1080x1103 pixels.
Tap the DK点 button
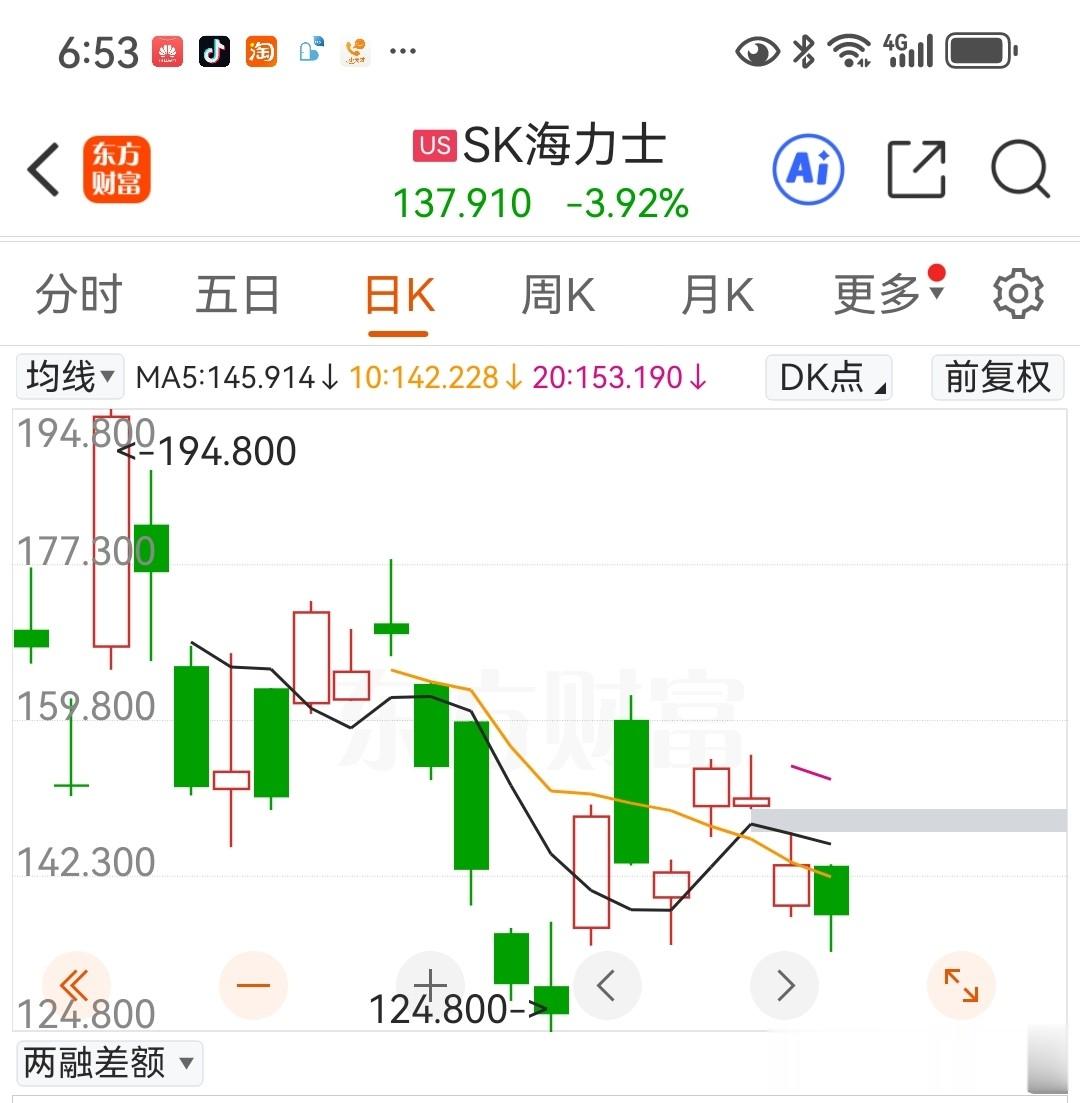(829, 378)
